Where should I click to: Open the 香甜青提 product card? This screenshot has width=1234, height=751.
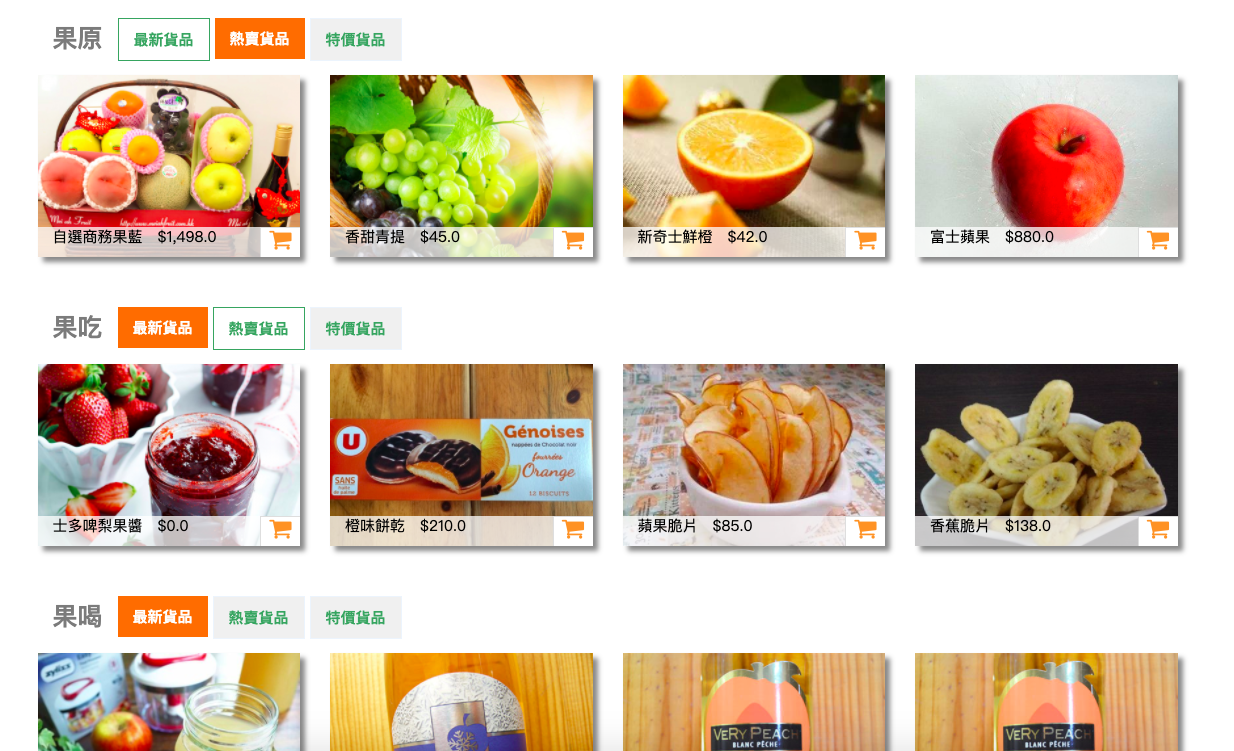coord(461,150)
